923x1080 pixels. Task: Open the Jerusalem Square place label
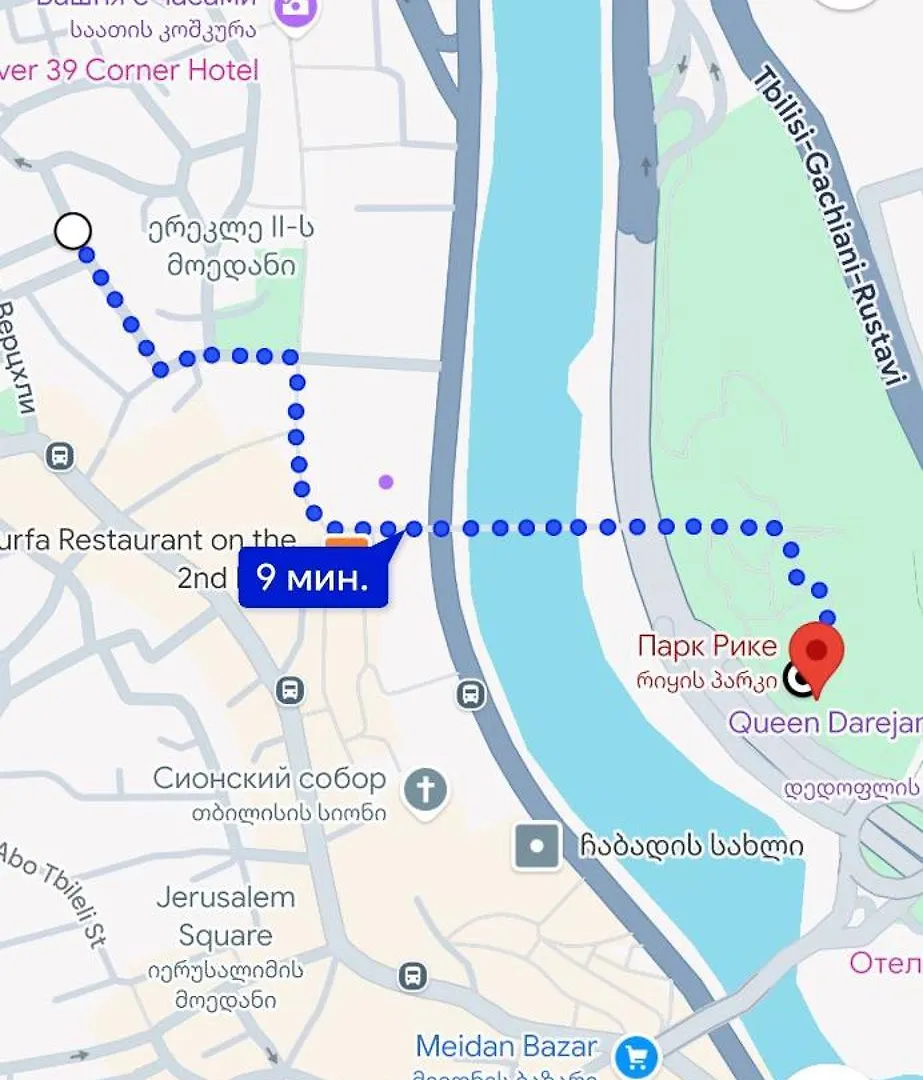(226, 916)
